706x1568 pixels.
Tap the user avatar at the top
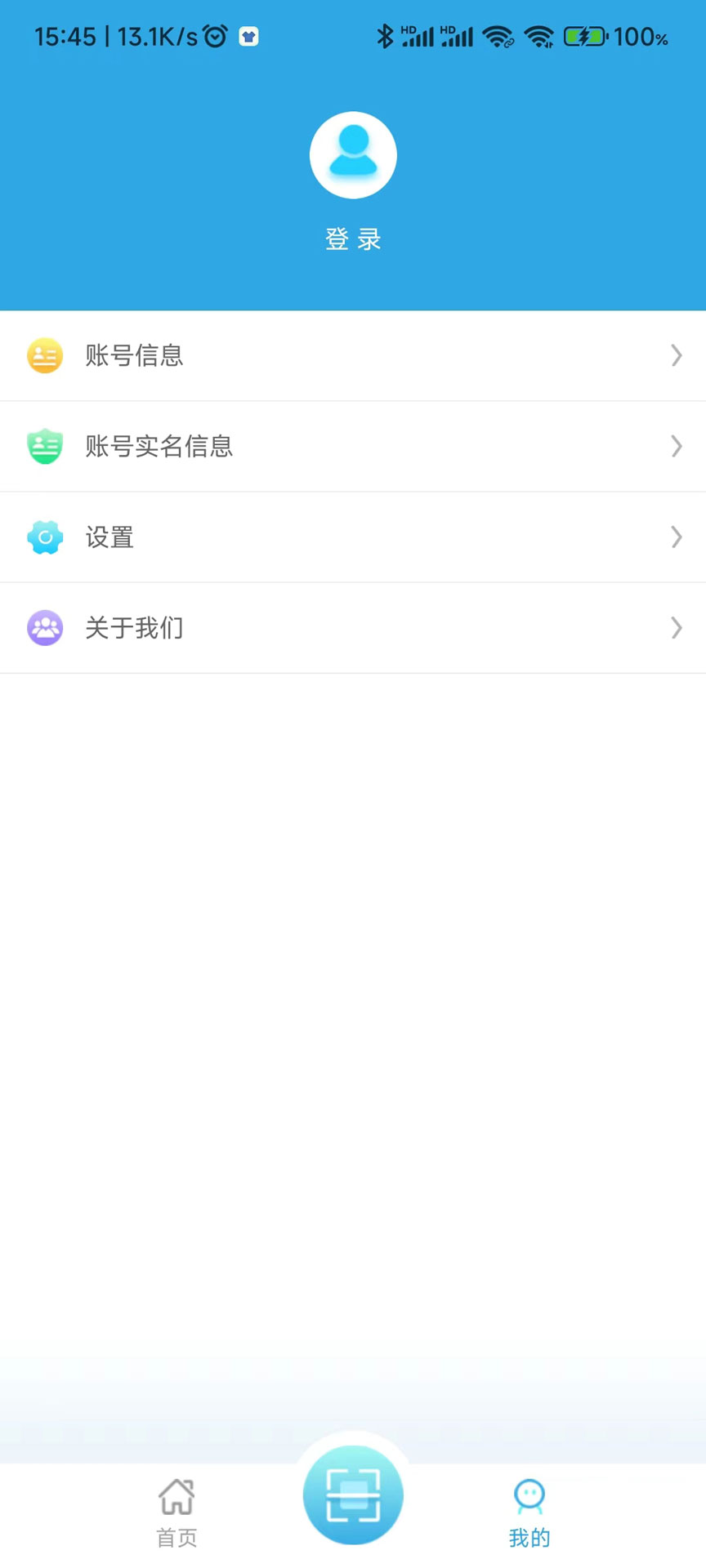[353, 155]
